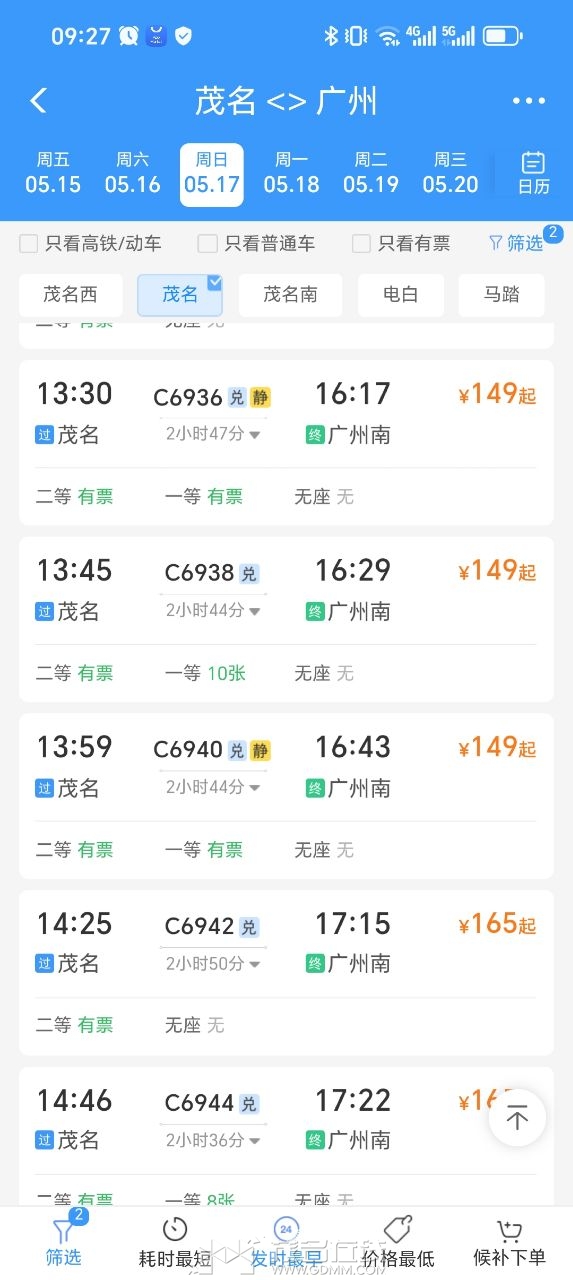Select date 05.16 Saturday
This screenshot has width=573, height=1280.
(x=133, y=173)
